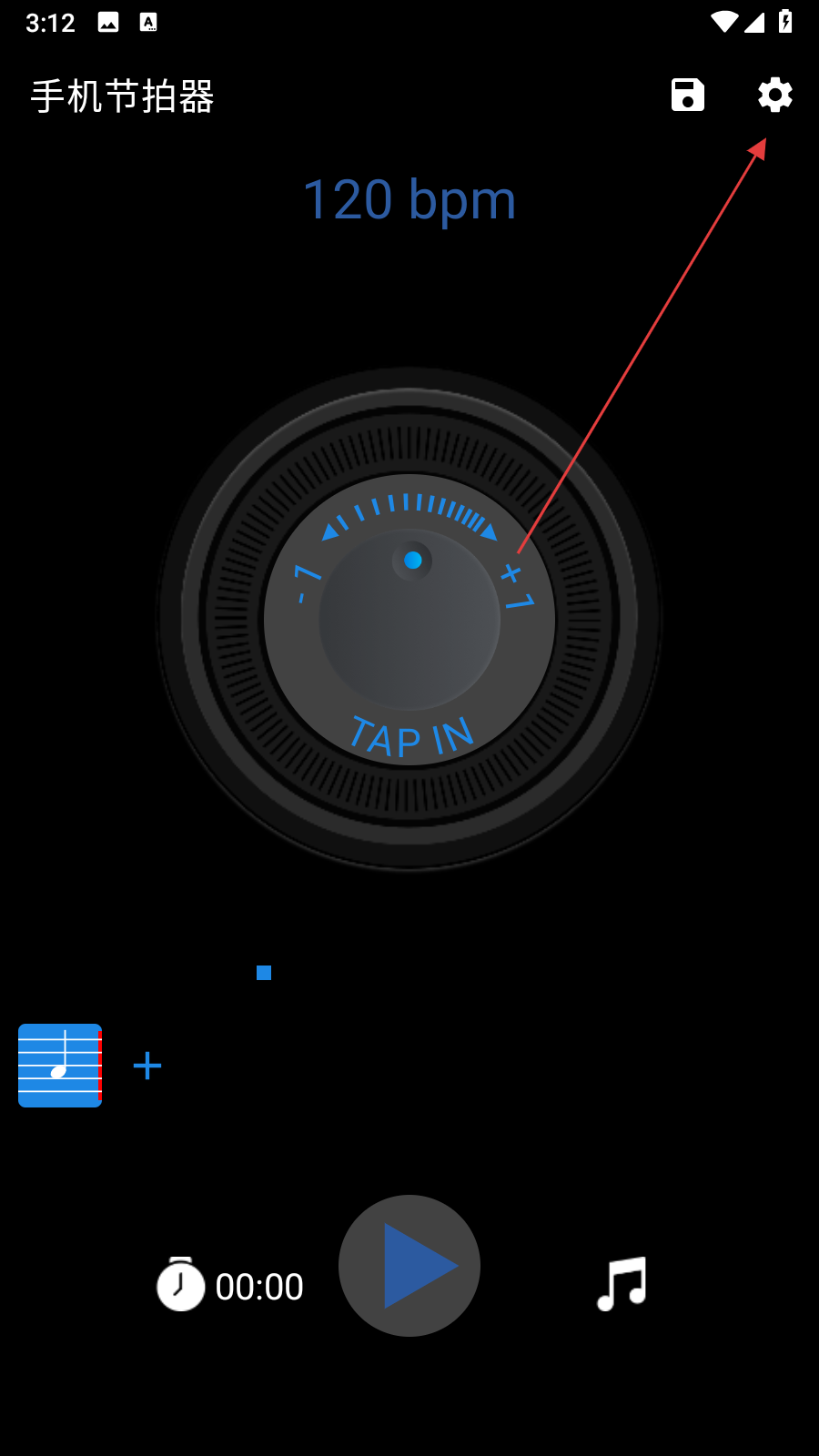
Task: Start the metronome playback
Action: point(409,1266)
